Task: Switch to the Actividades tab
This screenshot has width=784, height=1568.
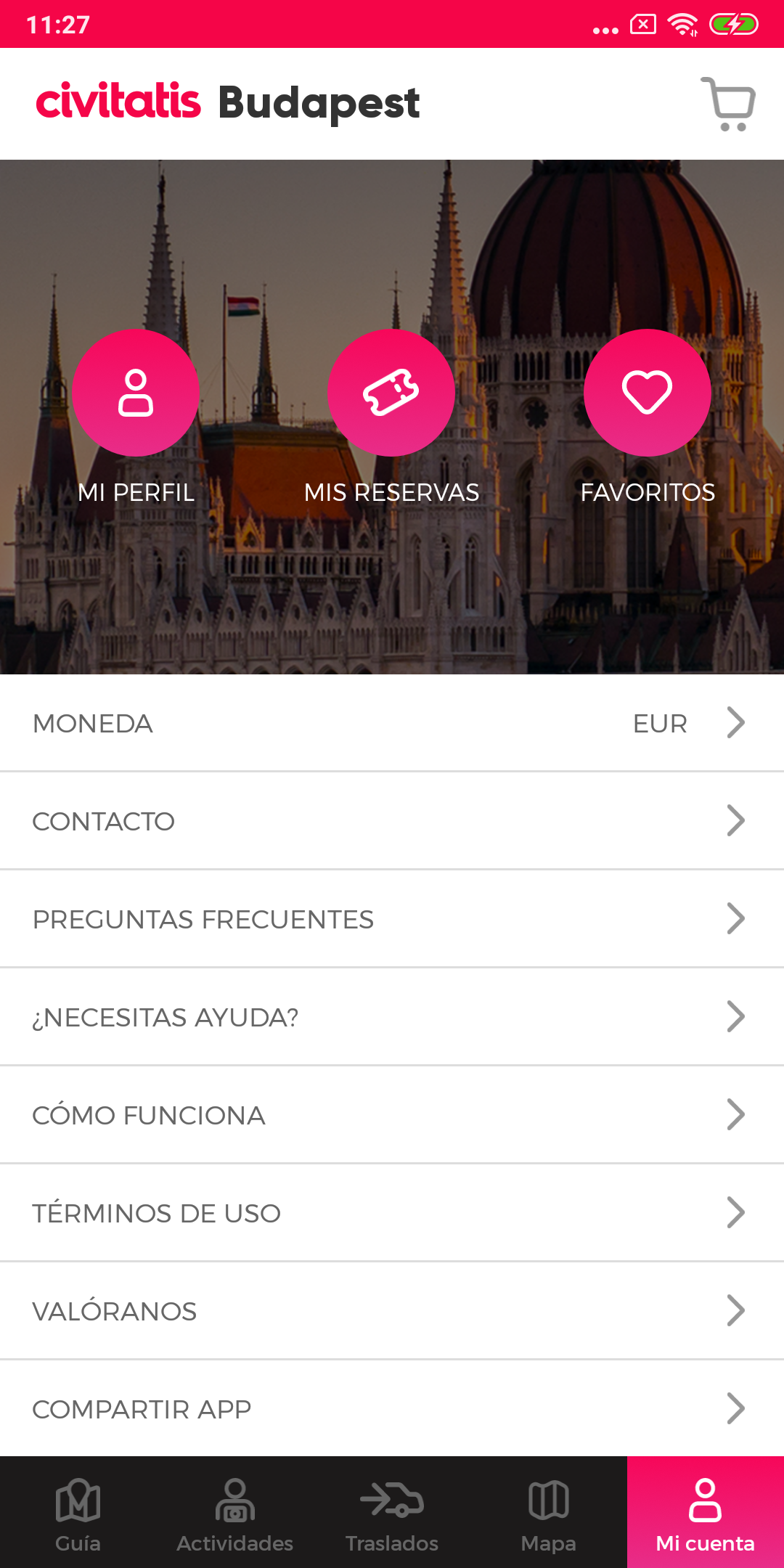Action: click(235, 1512)
